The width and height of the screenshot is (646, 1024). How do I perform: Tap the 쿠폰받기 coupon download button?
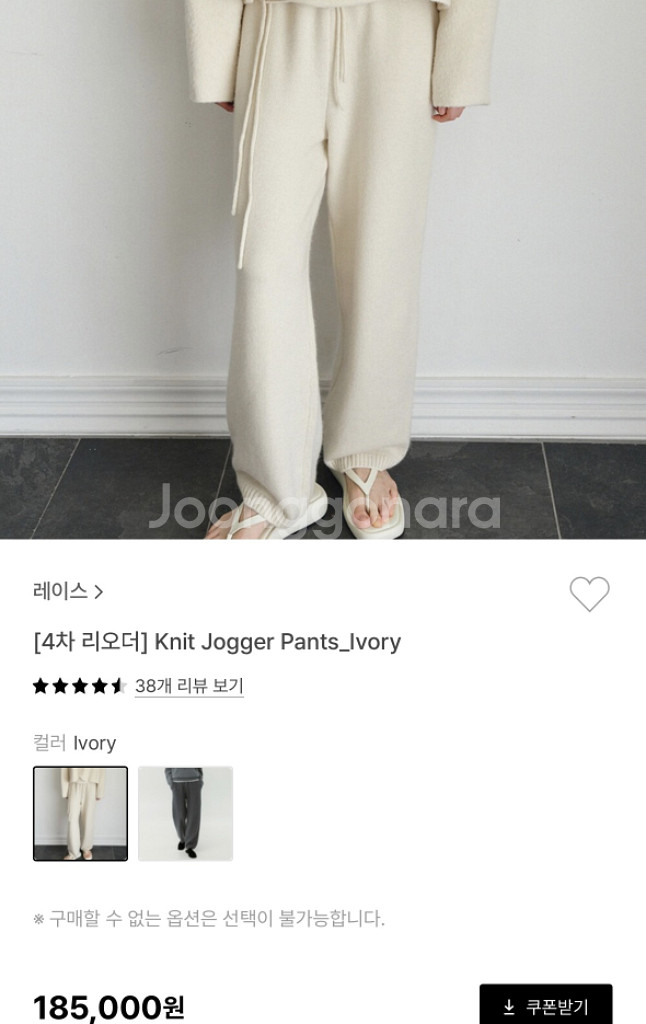(x=545, y=1005)
